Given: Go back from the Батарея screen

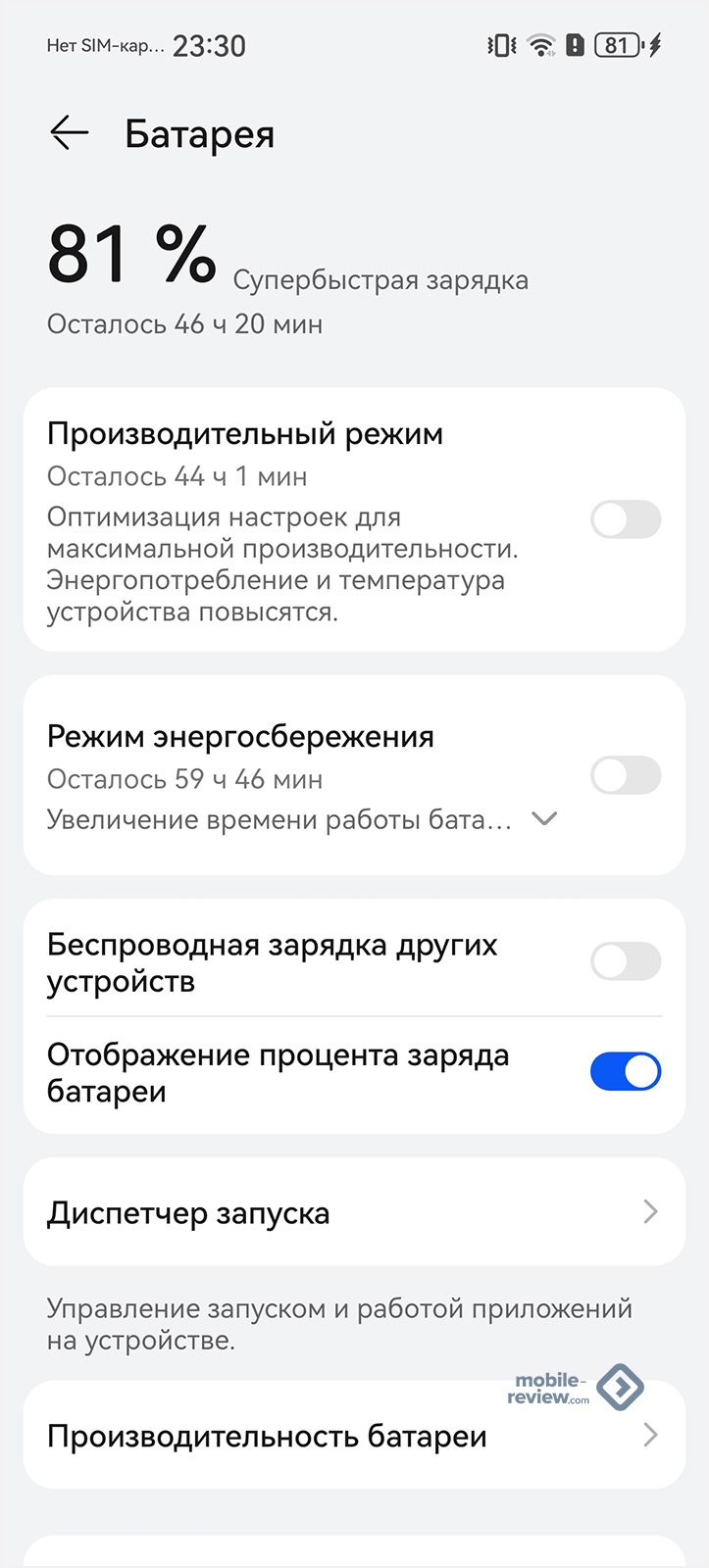Looking at the screenshot, I should 69,133.
